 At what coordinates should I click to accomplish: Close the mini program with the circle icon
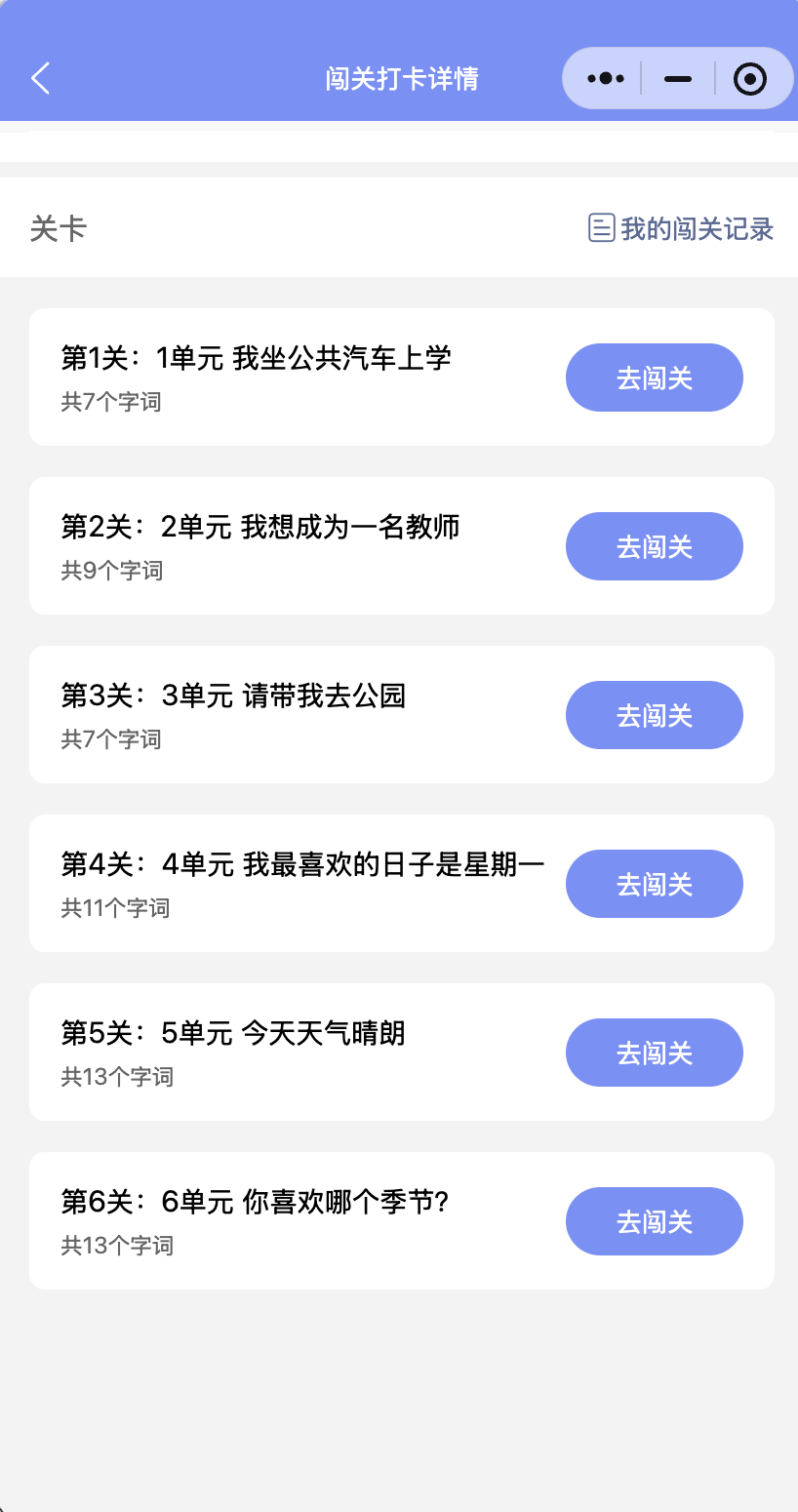pos(750,78)
